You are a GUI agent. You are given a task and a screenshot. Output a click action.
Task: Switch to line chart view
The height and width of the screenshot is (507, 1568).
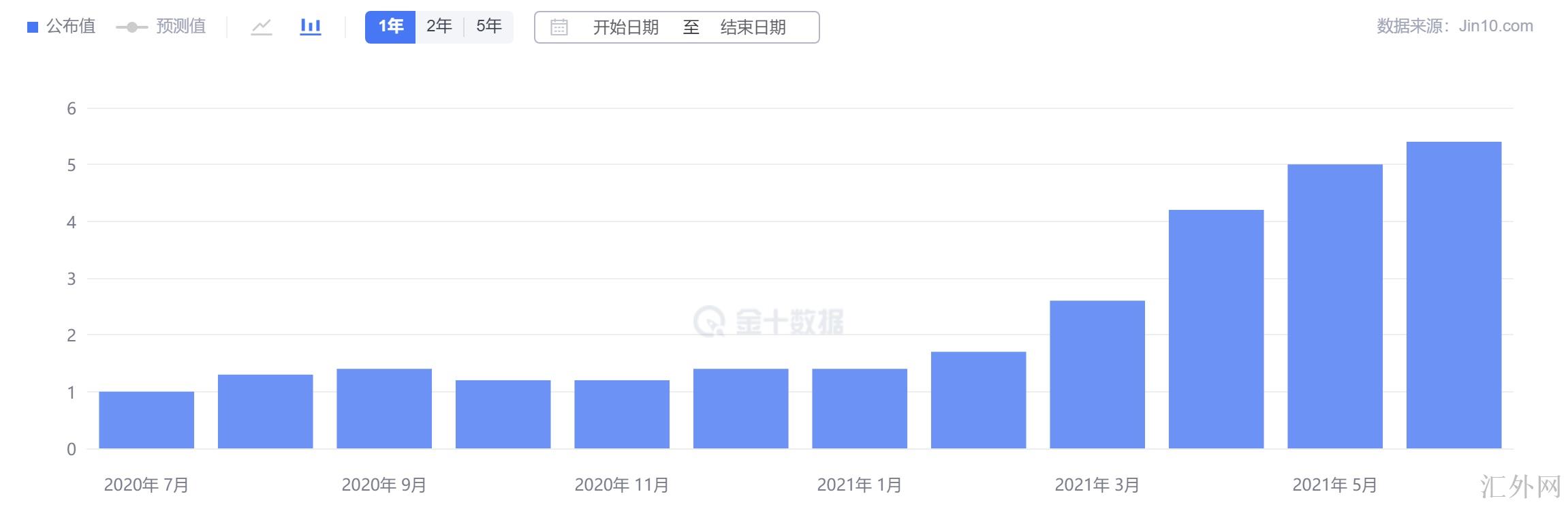[x=262, y=27]
